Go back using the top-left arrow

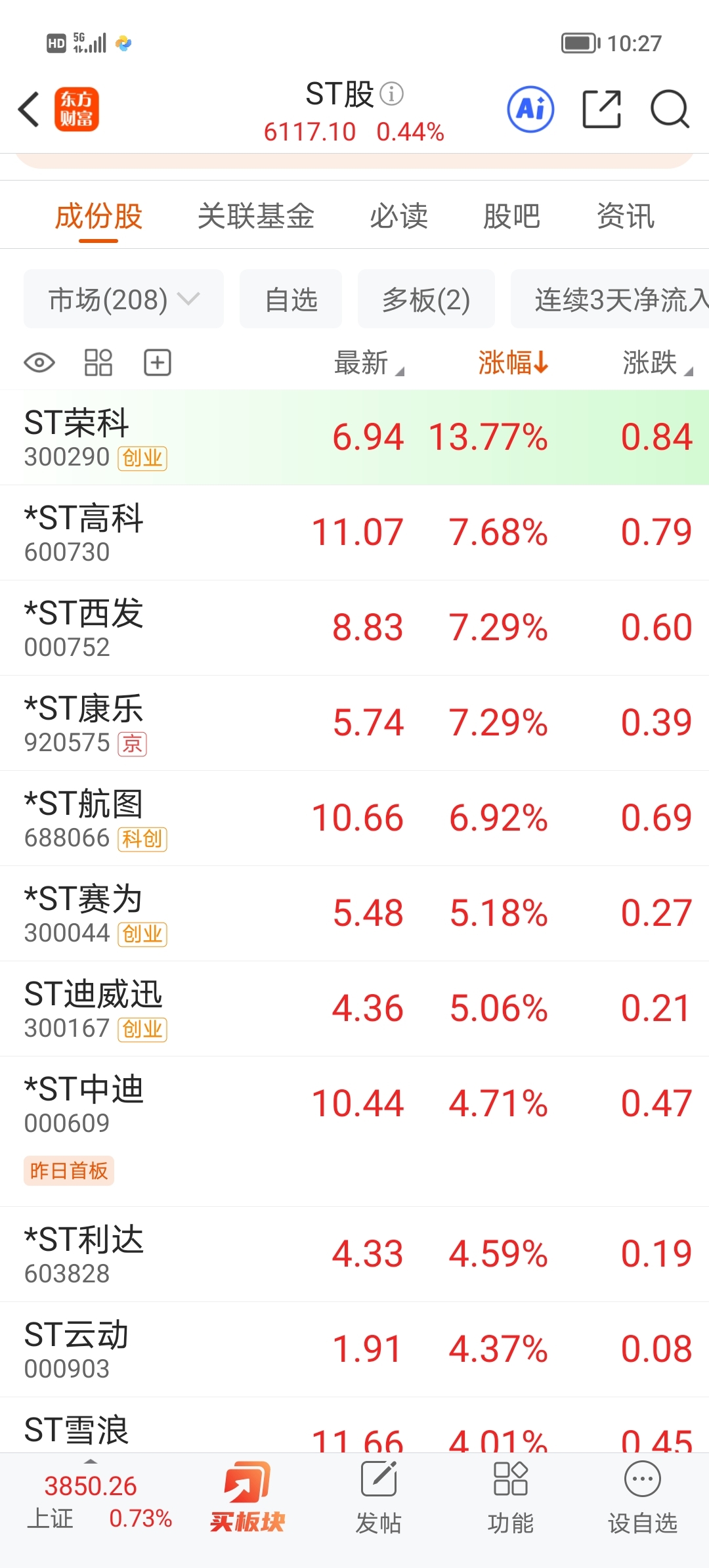click(x=30, y=109)
